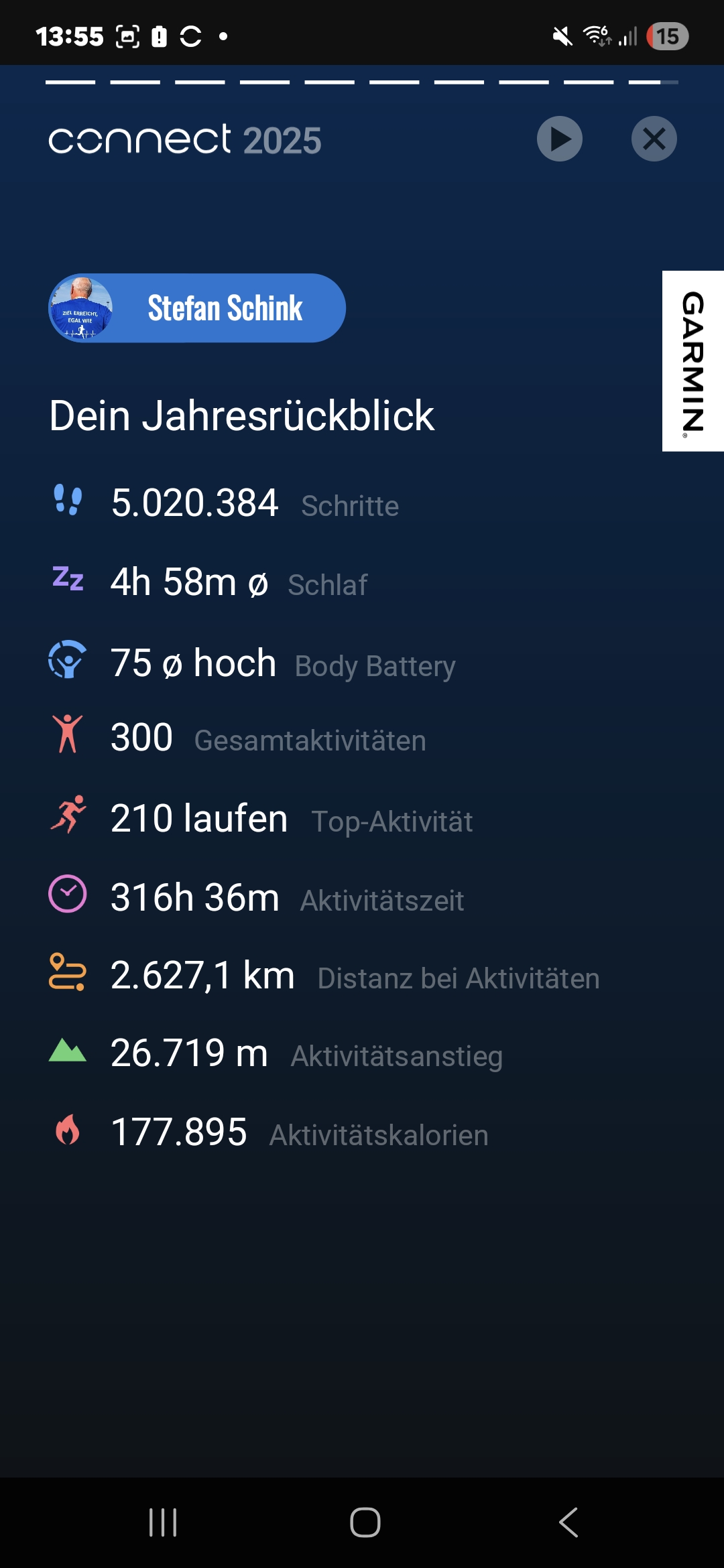Open the recent apps overview
This screenshot has height=1568, width=724.
click(x=163, y=1522)
